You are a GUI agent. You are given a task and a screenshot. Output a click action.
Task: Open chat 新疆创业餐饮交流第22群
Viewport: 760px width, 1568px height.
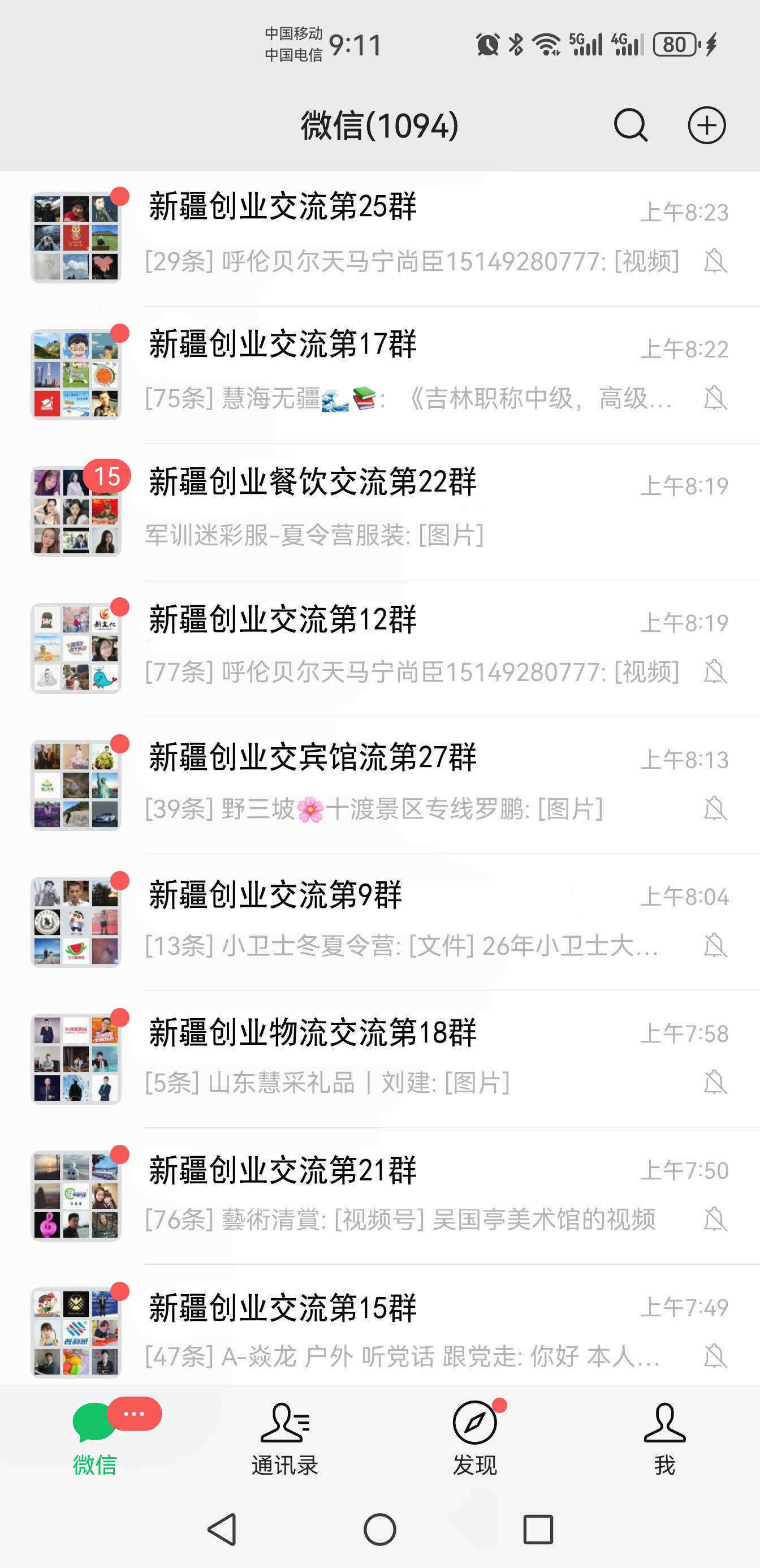(390, 511)
